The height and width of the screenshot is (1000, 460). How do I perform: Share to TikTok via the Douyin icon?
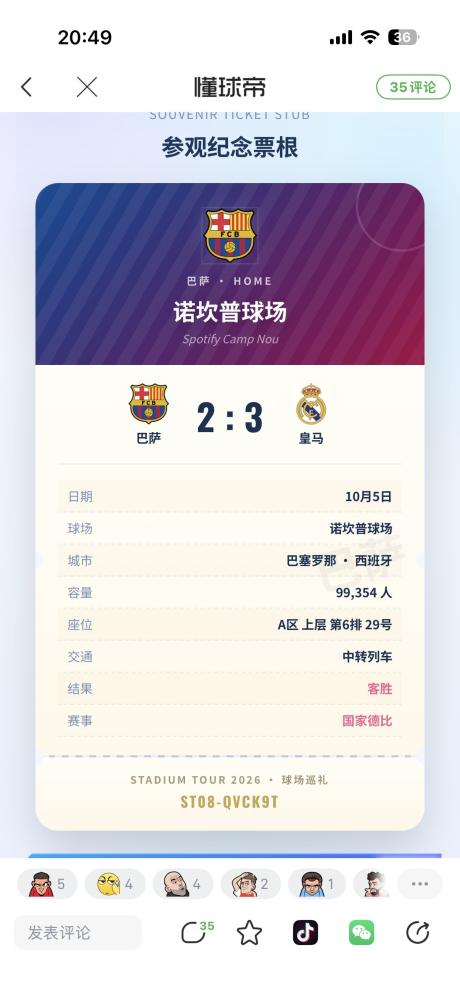306,933
